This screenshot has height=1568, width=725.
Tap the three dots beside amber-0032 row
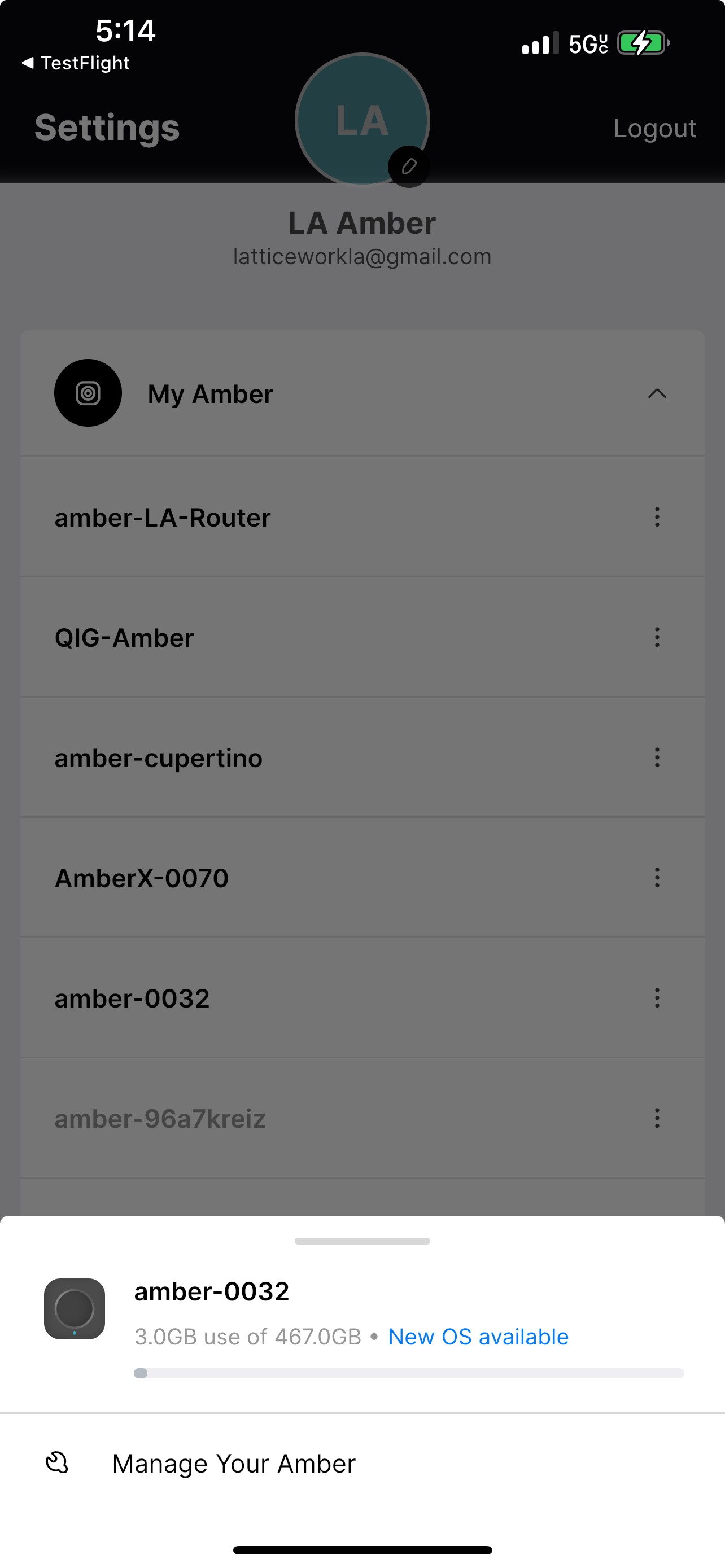(657, 998)
